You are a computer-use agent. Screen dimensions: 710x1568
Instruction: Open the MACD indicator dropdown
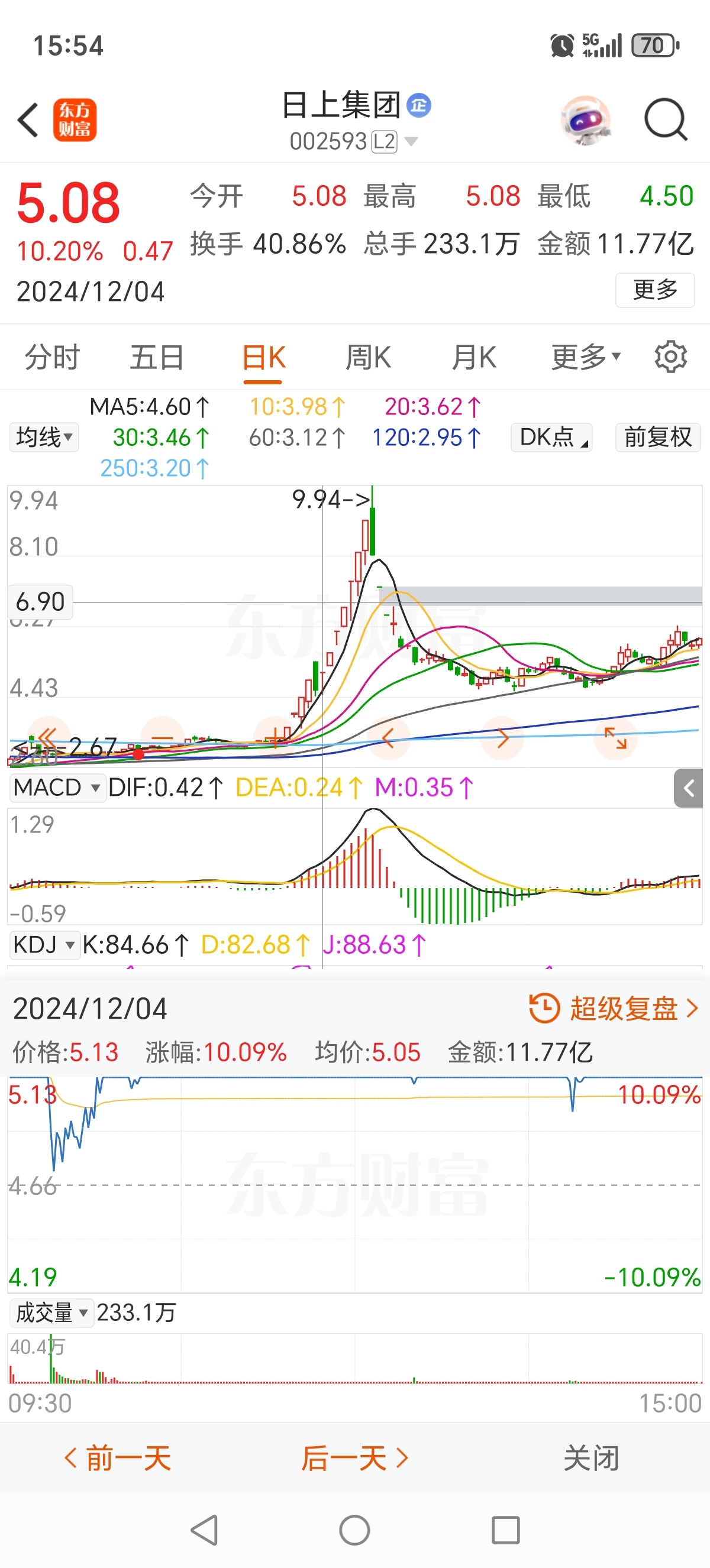(x=57, y=788)
